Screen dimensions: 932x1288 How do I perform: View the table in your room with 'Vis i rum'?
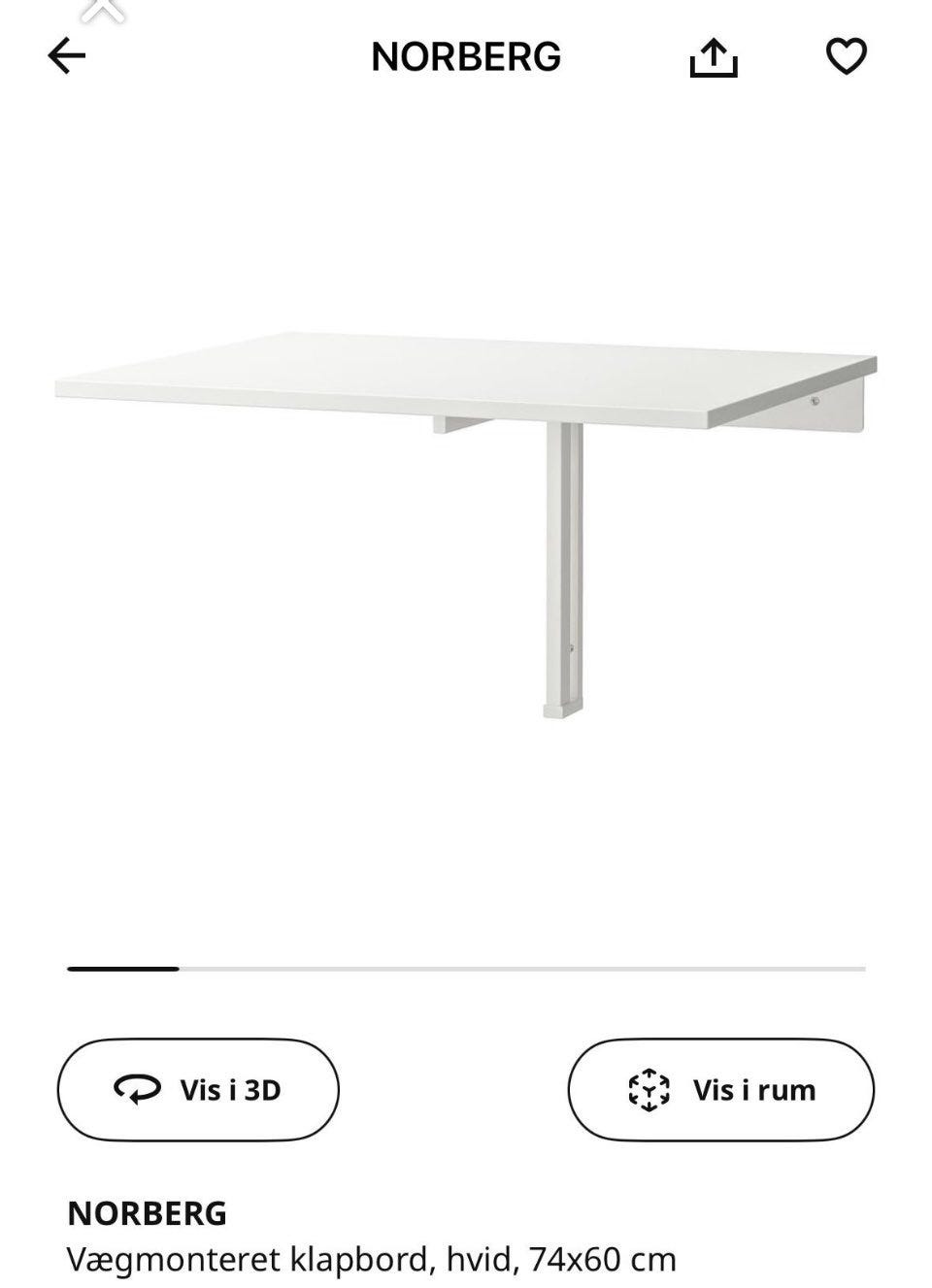720,1089
